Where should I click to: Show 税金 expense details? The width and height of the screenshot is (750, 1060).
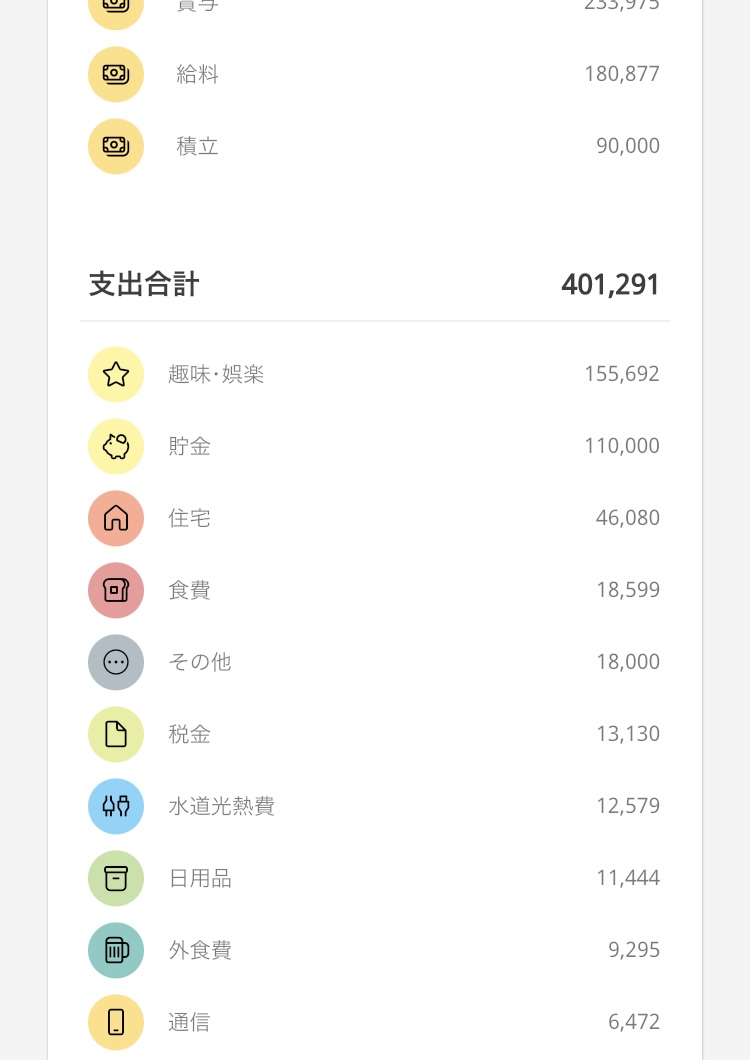[x=375, y=734]
